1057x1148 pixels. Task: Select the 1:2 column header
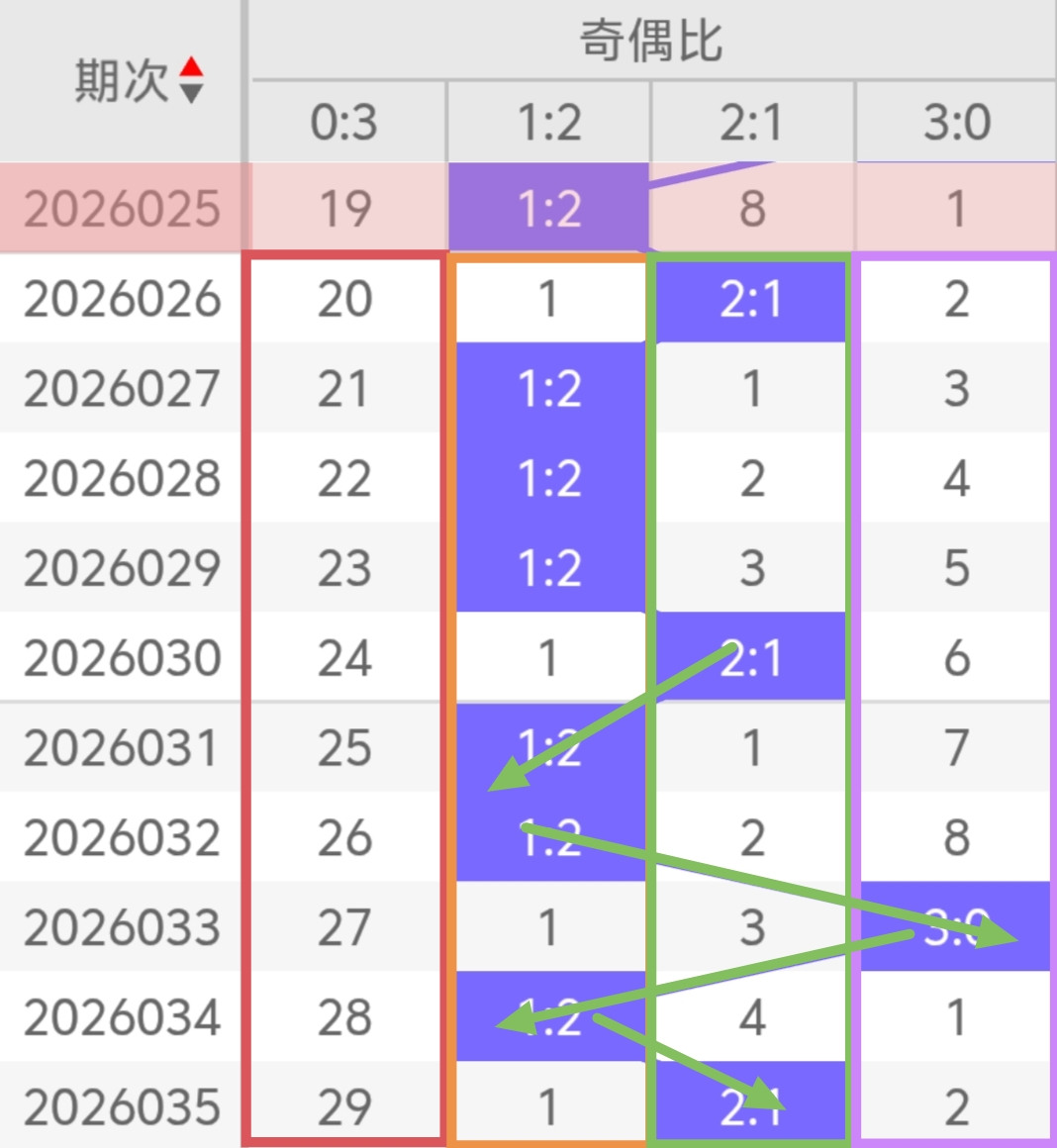[x=547, y=121]
